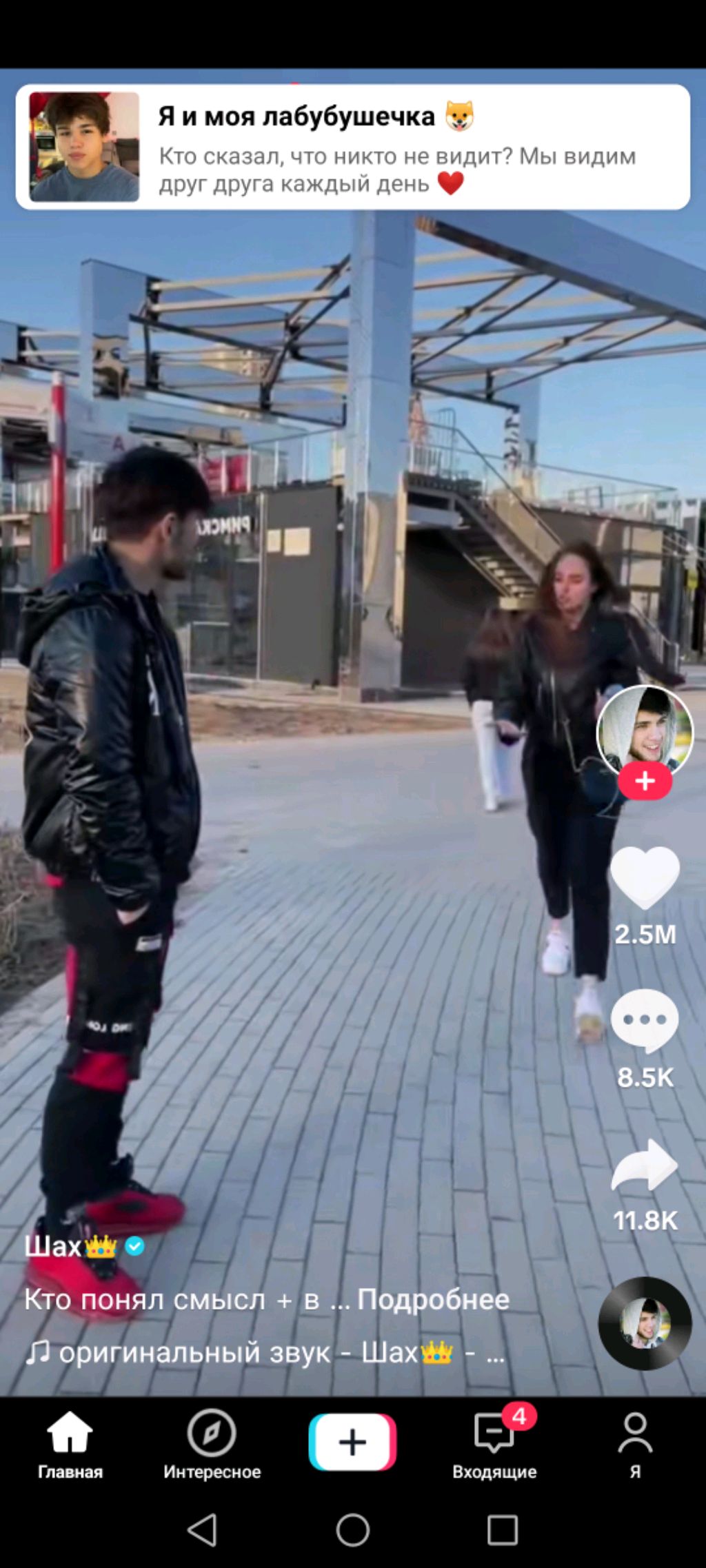This screenshot has width=706, height=1568.
Task: Open the notification banner 'Я и моя лабубушечка'
Action: 353,147
